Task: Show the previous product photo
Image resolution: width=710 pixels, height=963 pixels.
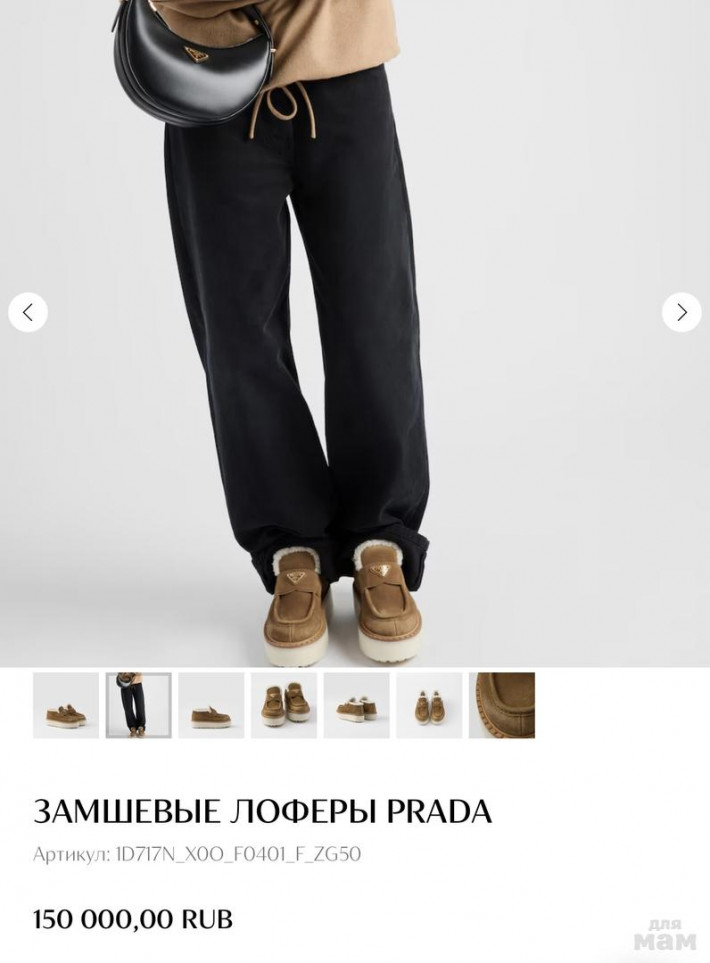Action: click(x=28, y=312)
